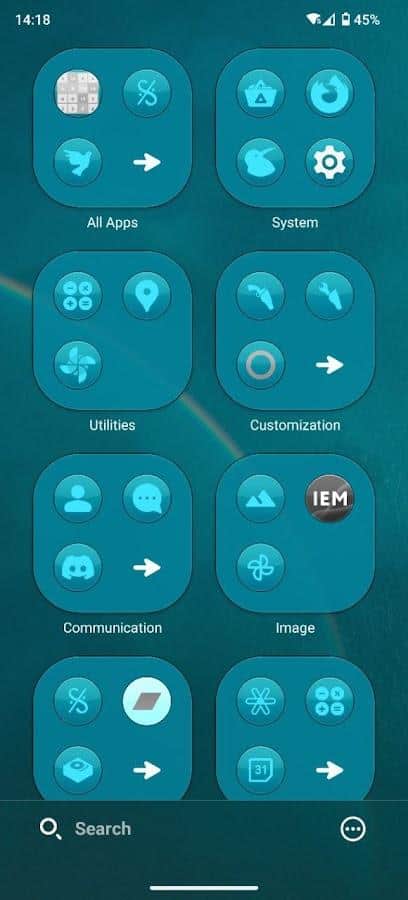
Task: Open the Settings gear in System
Action: tap(329, 162)
